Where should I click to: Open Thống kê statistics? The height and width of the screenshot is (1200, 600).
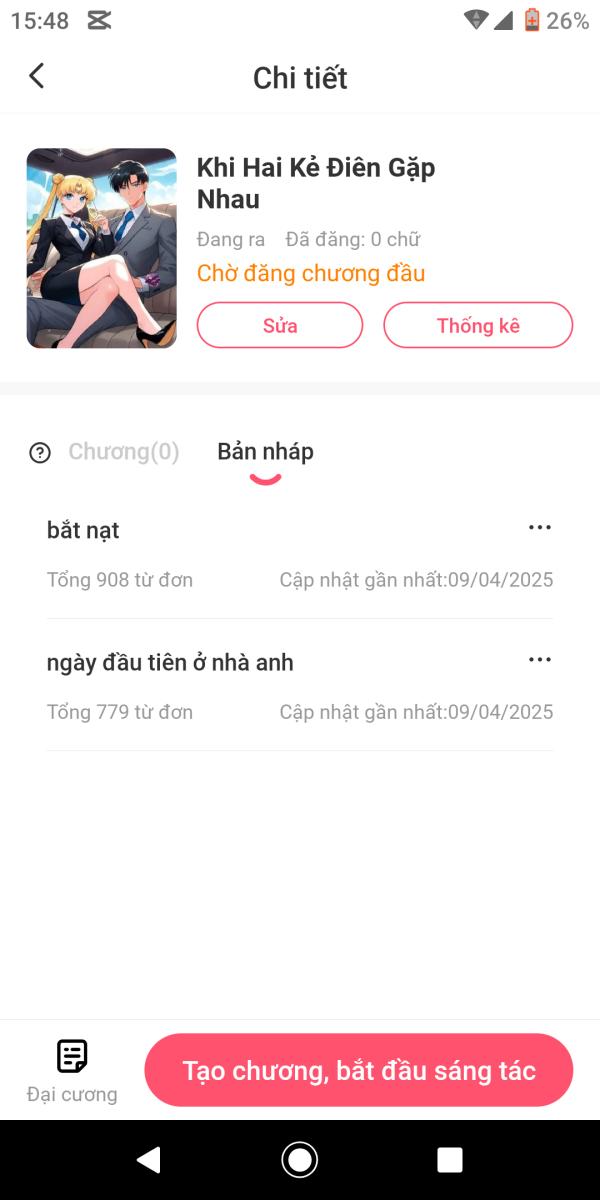[478, 325]
